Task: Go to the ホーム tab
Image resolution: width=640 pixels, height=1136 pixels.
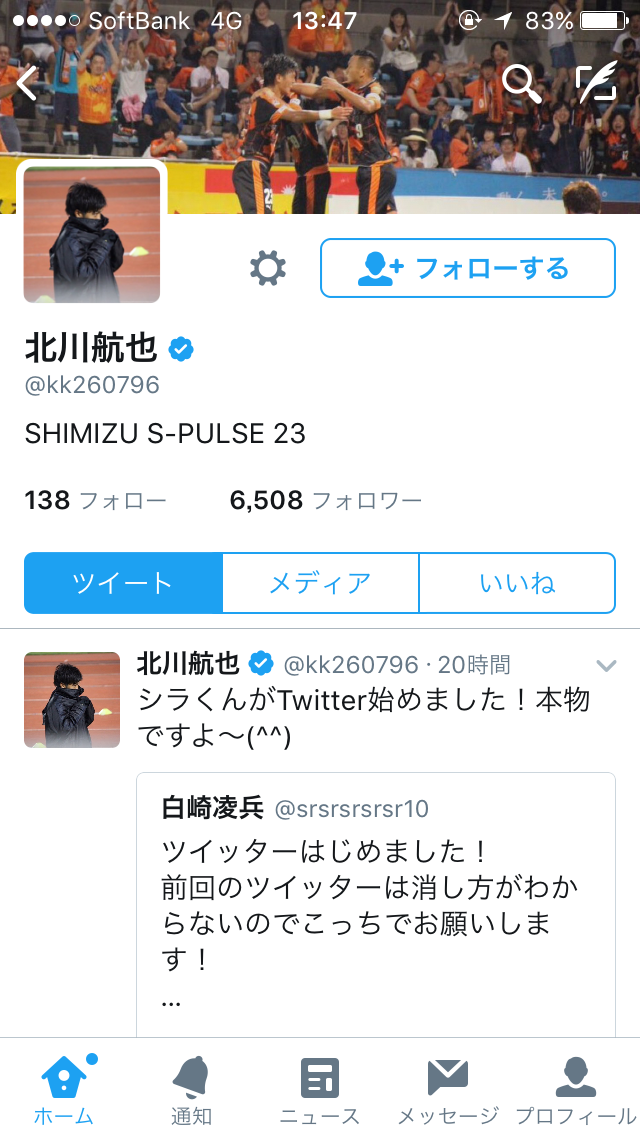Action: click(x=64, y=1090)
